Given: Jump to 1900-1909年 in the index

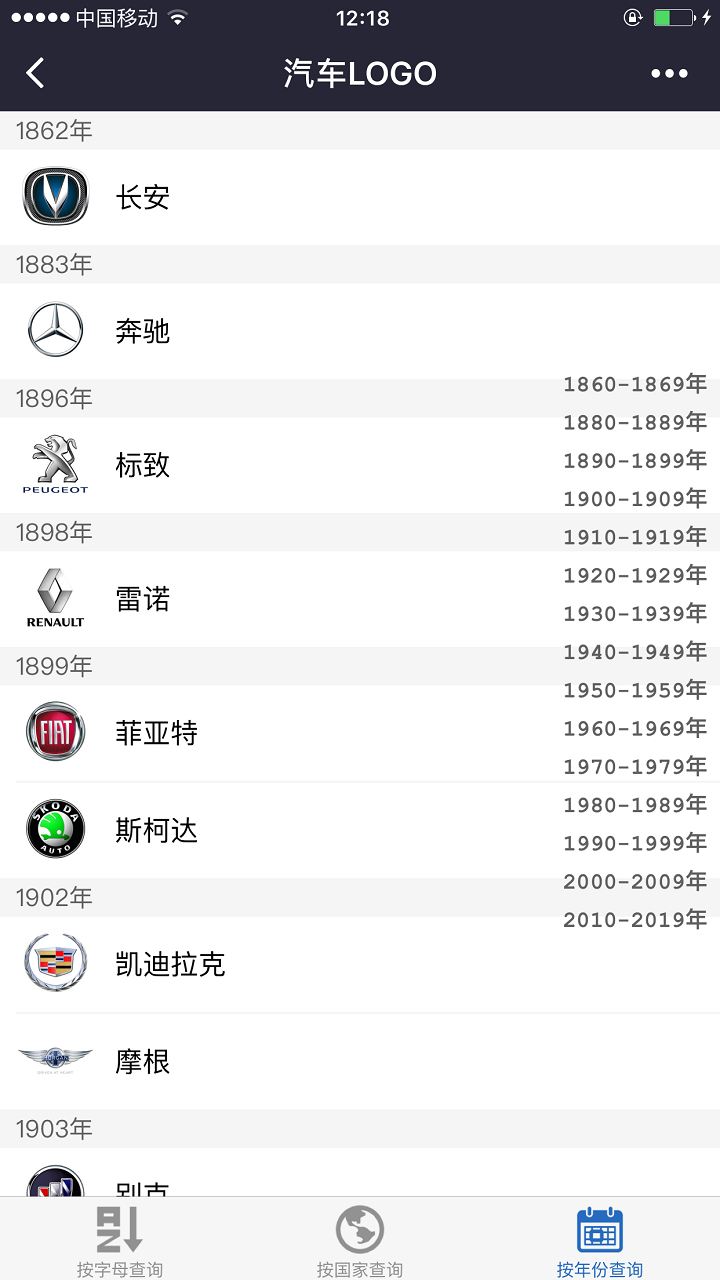Looking at the screenshot, I should [635, 498].
